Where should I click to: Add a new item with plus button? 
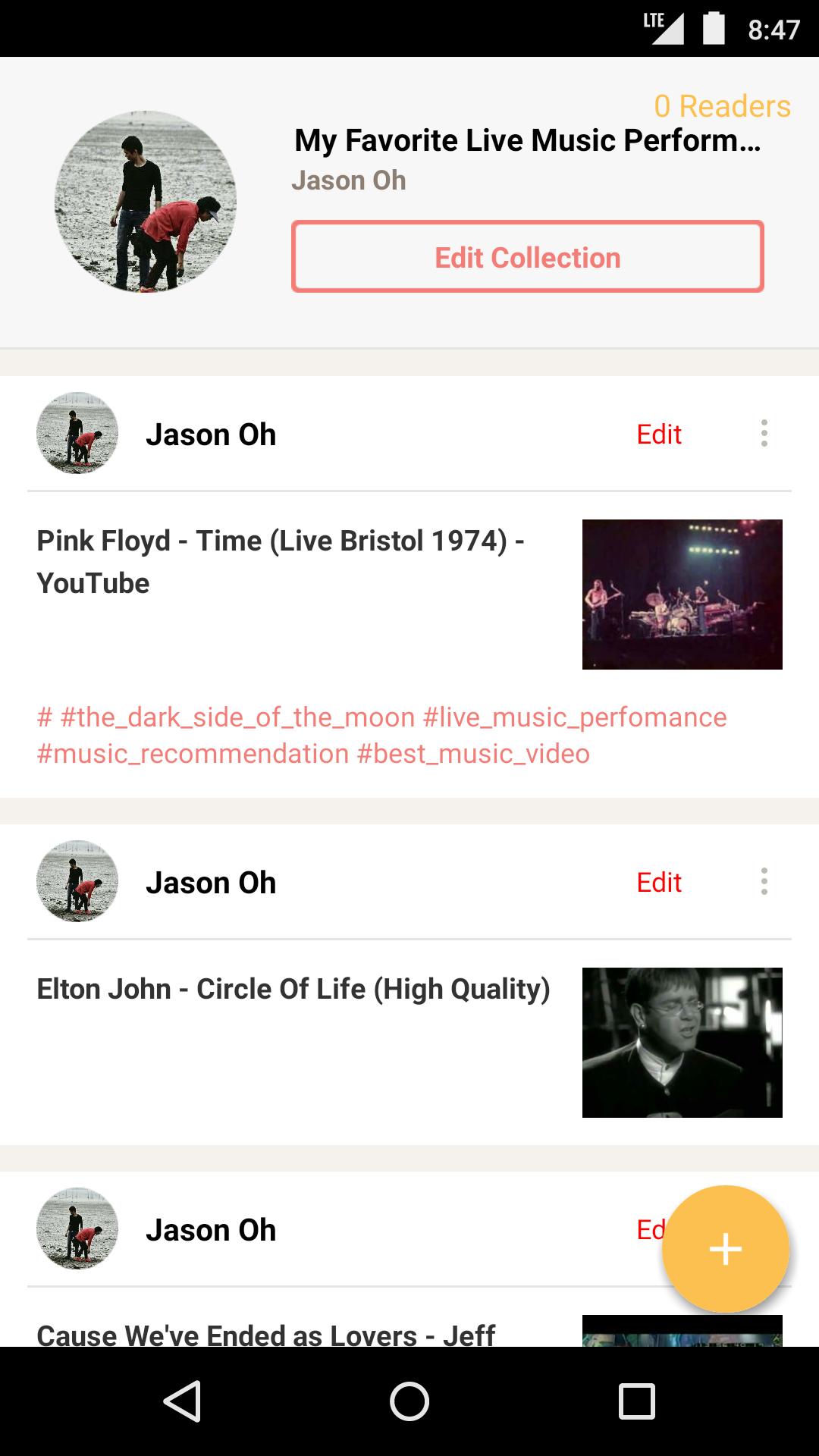click(x=725, y=1249)
